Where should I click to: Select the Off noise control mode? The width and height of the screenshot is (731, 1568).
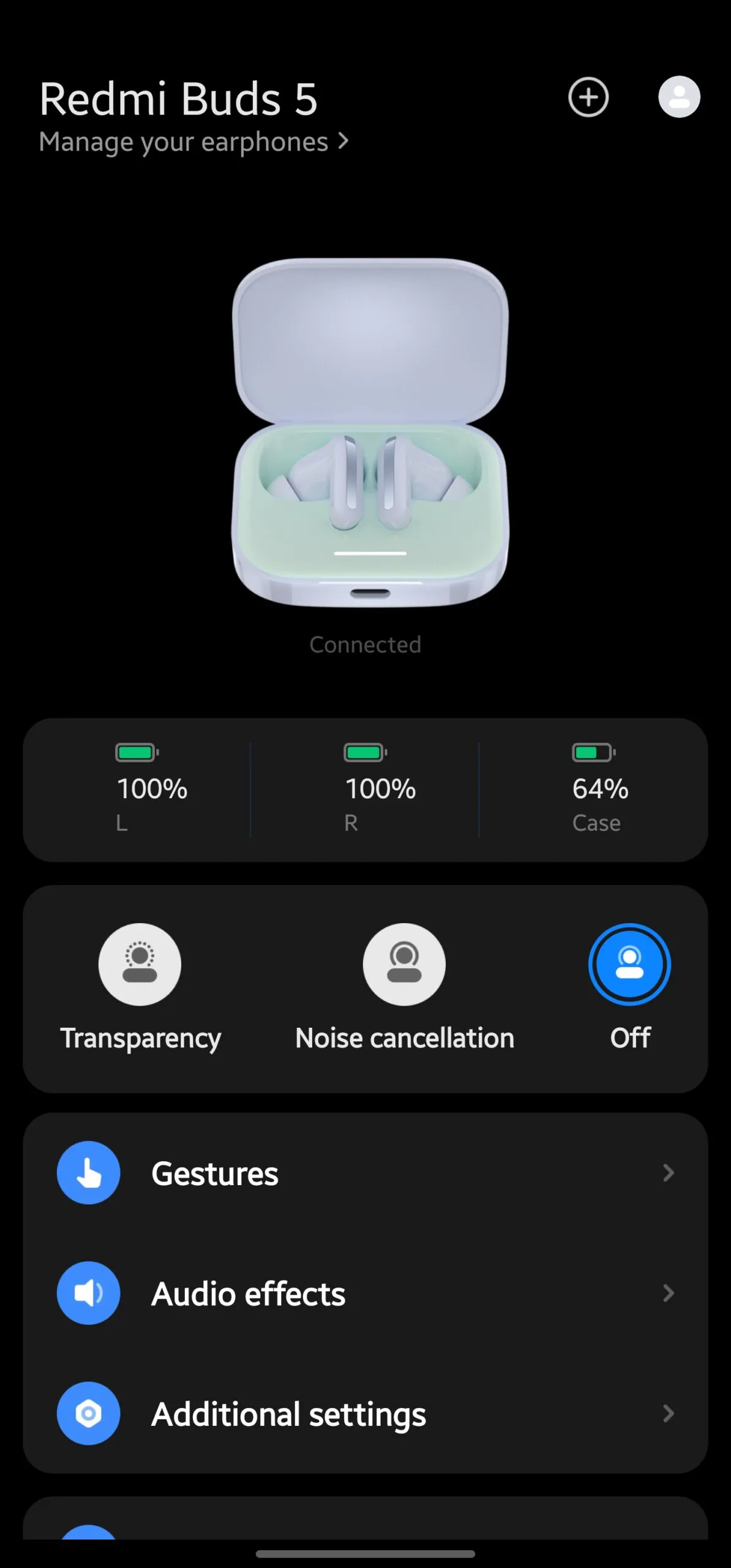click(x=629, y=964)
